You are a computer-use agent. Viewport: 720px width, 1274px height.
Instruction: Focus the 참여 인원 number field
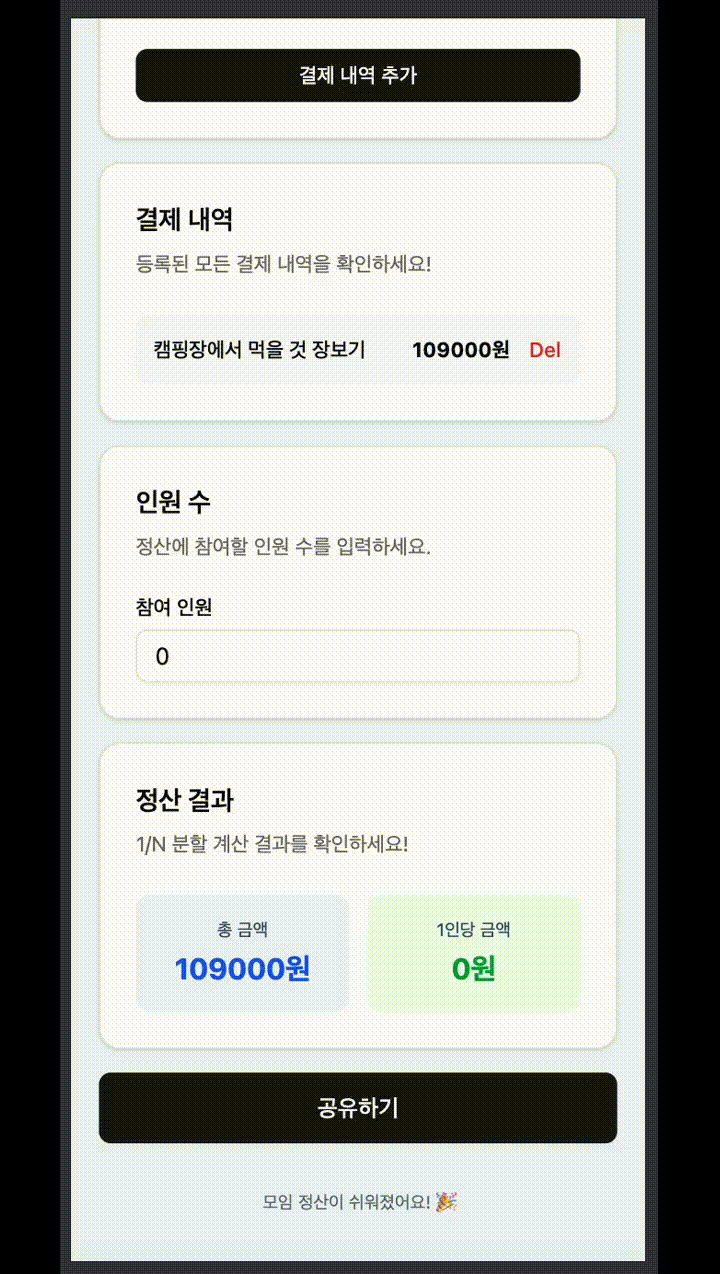[x=358, y=657]
